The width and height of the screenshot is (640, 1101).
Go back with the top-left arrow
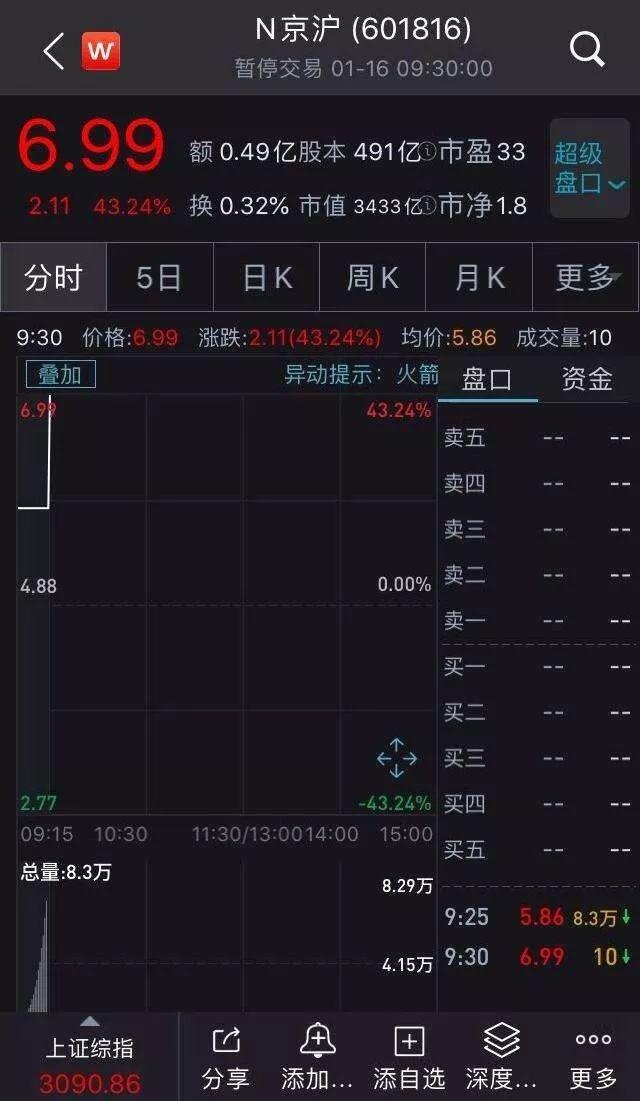tap(53, 51)
